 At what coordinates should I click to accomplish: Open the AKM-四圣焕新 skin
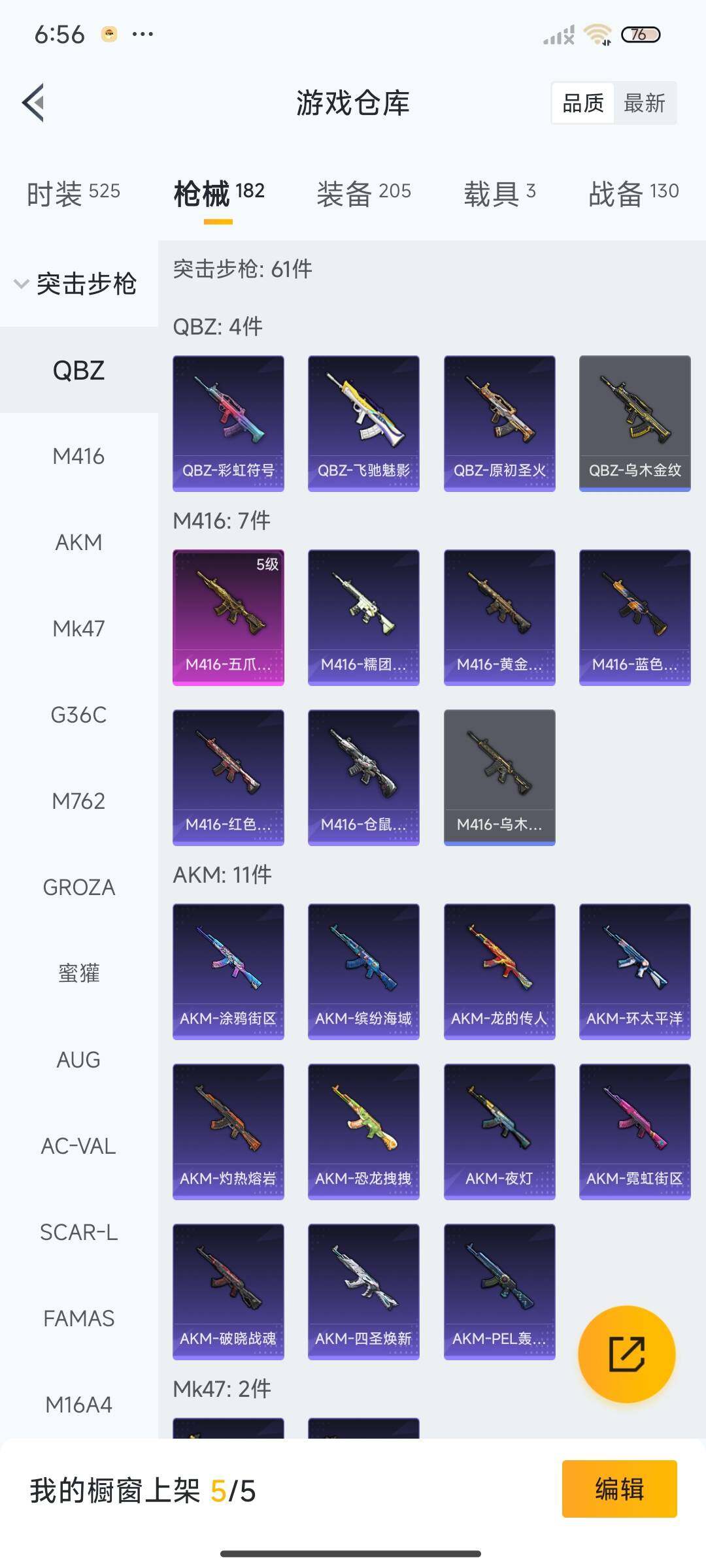[x=363, y=1291]
